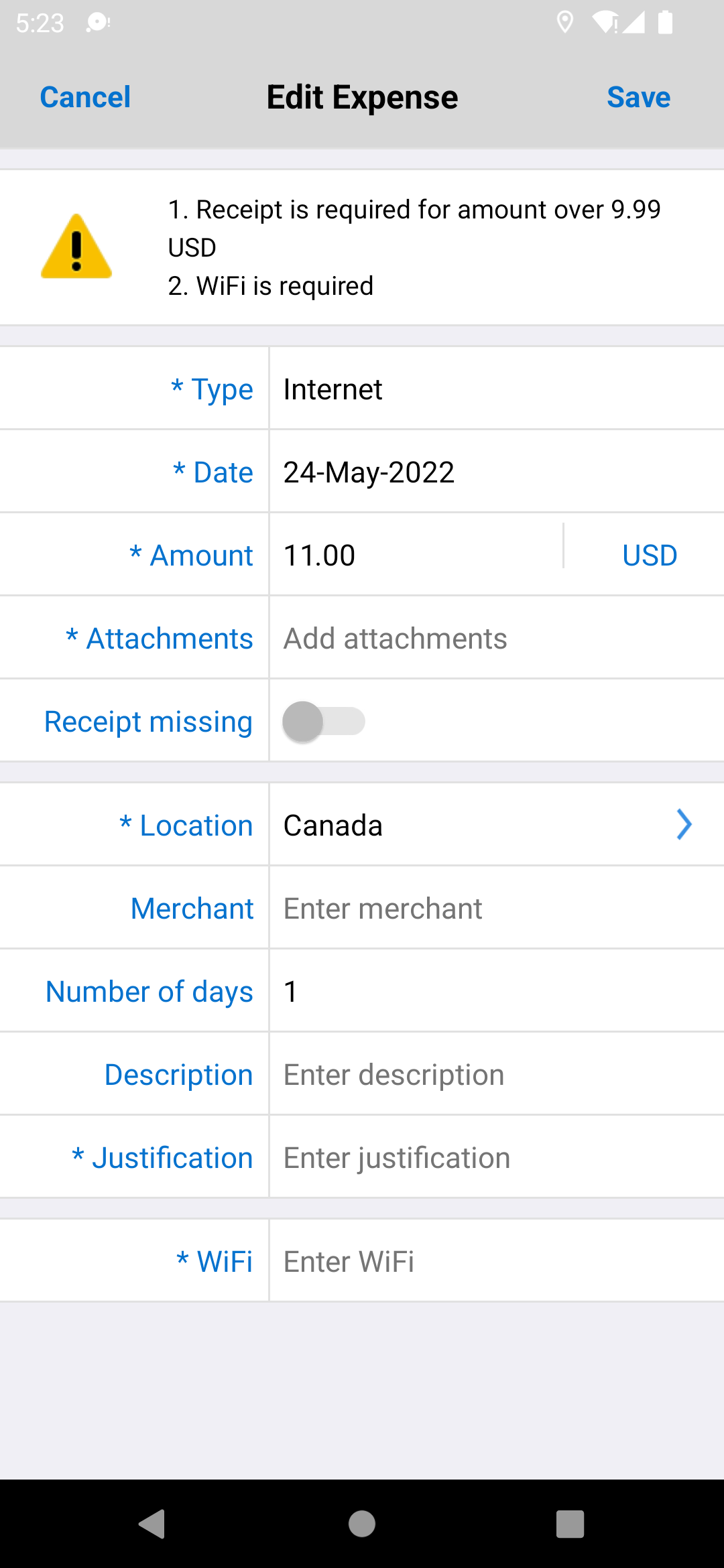
Task: Save the expense
Action: [638, 97]
